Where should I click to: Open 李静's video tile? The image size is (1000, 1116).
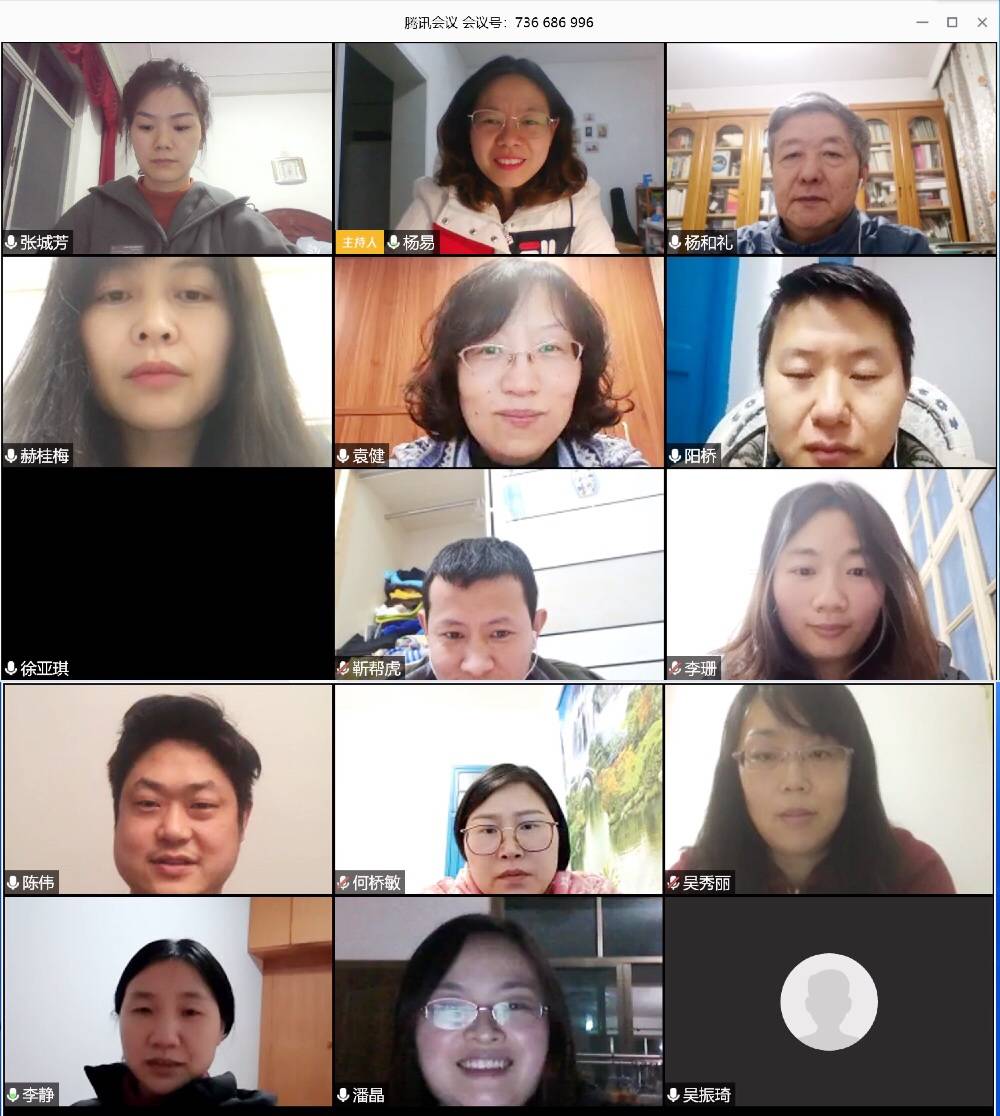(168, 1000)
